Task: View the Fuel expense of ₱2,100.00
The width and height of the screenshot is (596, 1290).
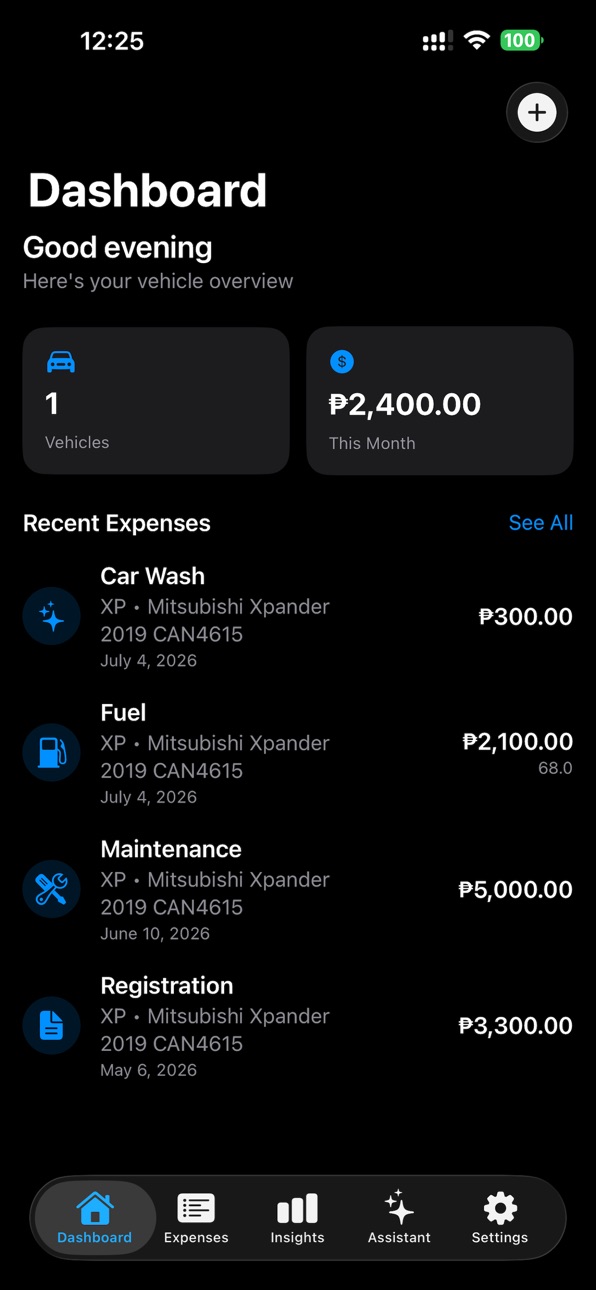Action: coord(298,753)
